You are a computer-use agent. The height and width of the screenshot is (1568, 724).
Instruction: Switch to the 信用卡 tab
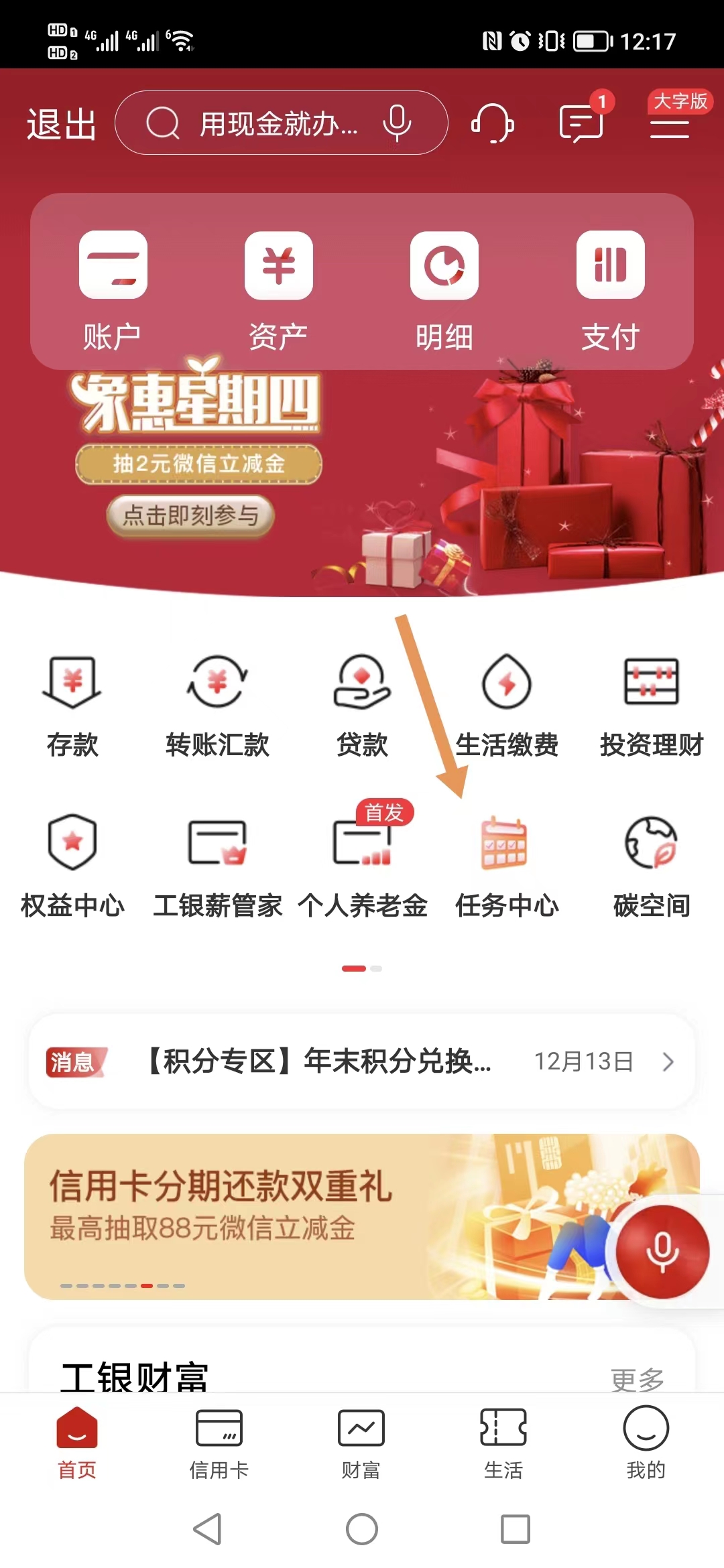tap(219, 1442)
